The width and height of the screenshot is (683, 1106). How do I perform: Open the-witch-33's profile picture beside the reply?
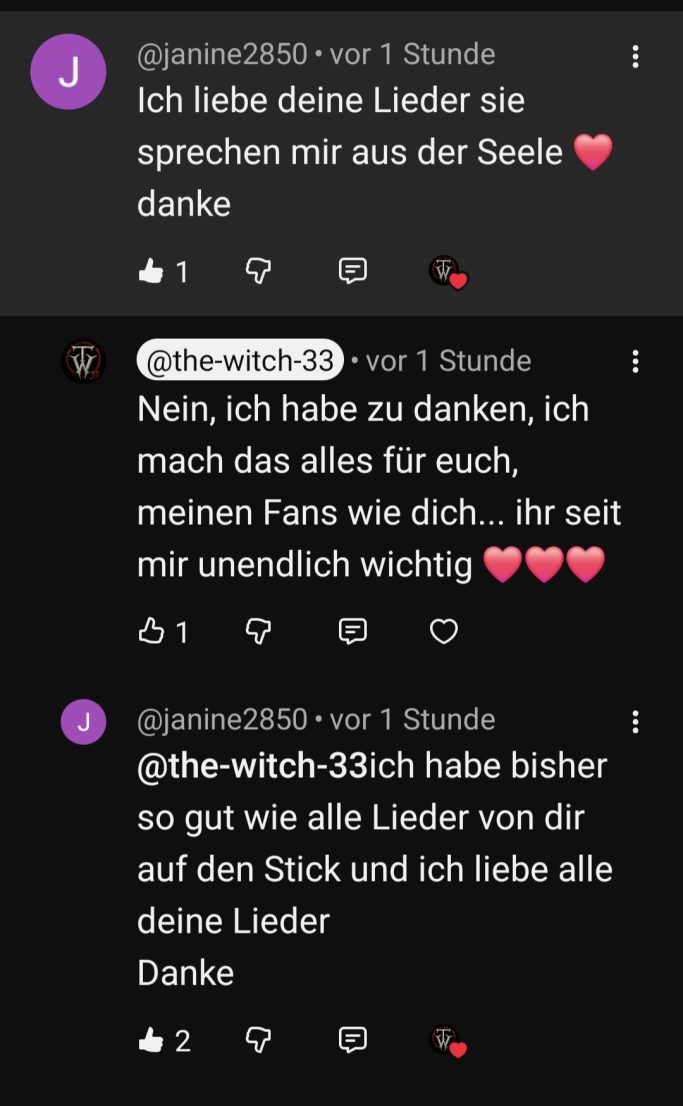83,361
